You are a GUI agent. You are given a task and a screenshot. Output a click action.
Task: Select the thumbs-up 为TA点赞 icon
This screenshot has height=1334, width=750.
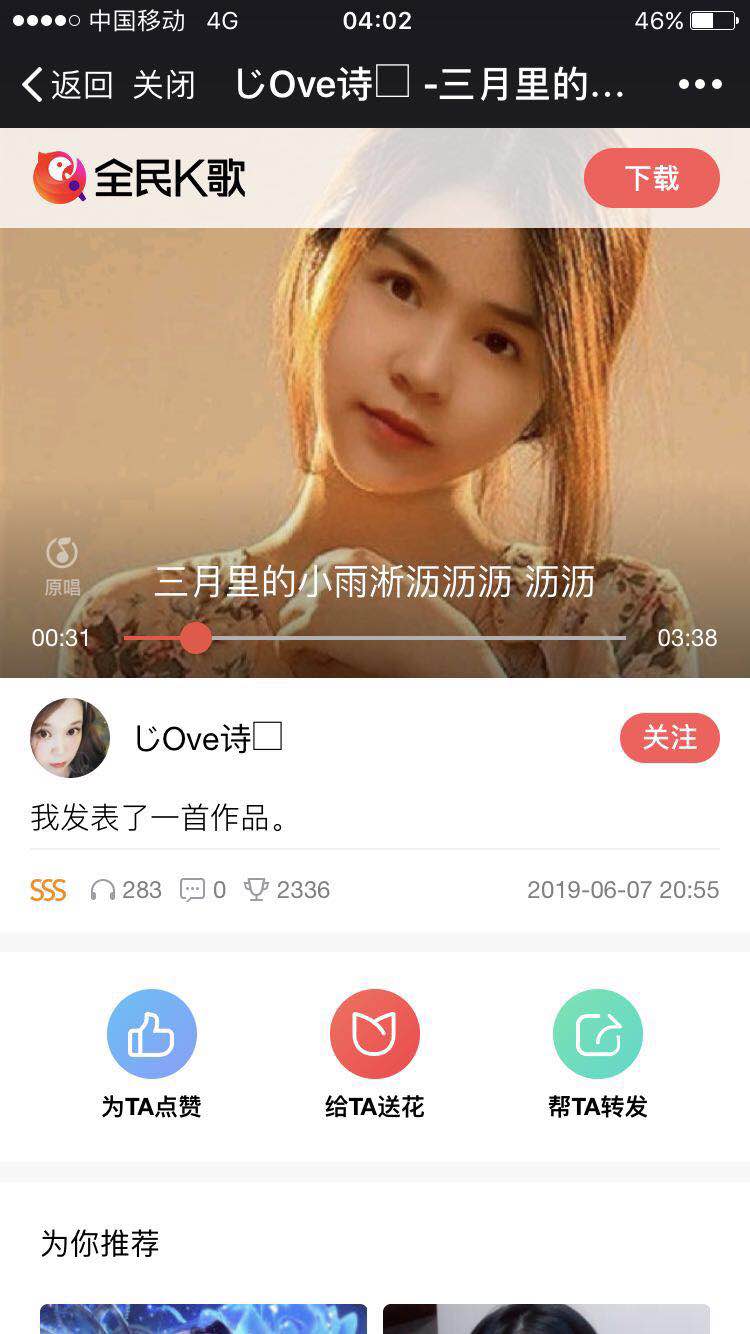151,1033
